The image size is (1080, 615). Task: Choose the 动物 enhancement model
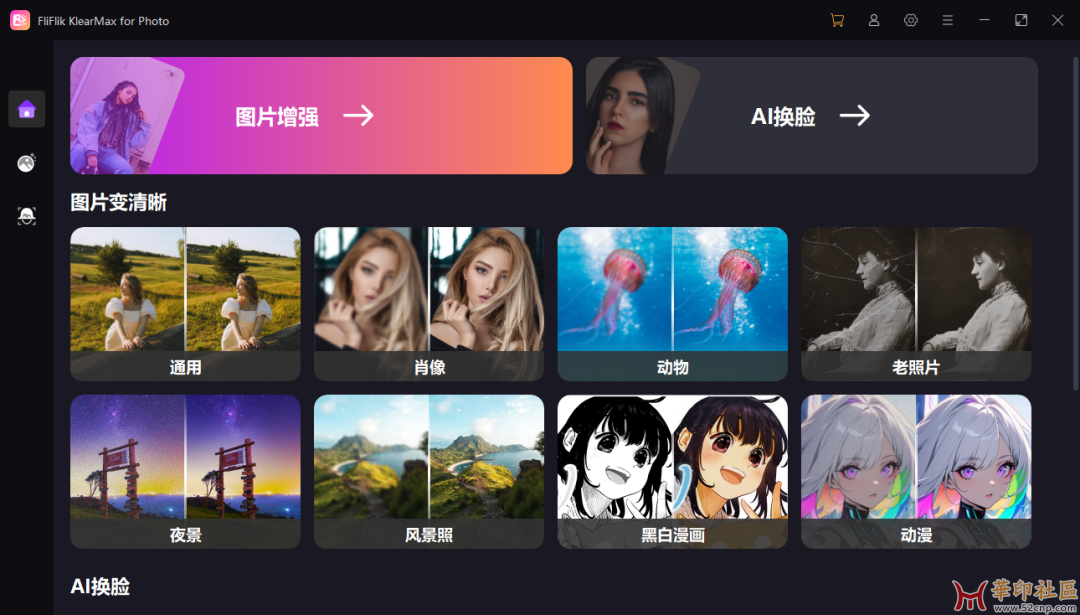672,304
